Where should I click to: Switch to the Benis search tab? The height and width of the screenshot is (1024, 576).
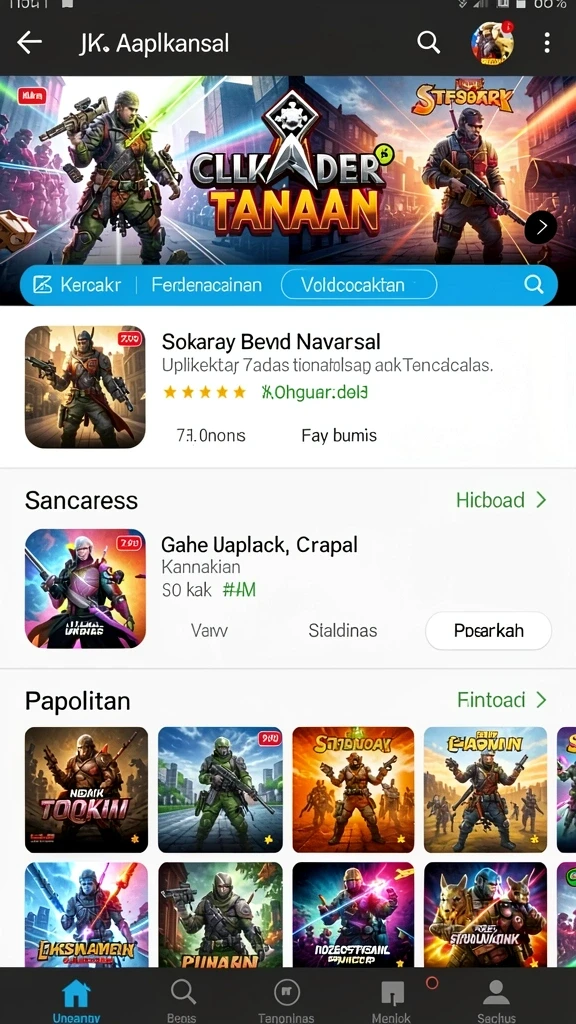[x=182, y=999]
